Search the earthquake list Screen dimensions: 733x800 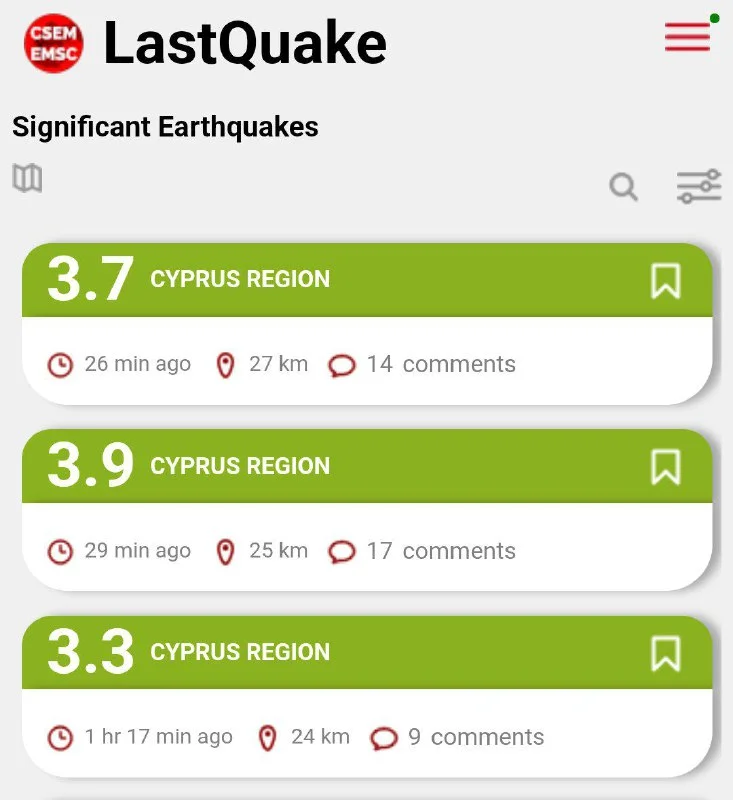(624, 187)
